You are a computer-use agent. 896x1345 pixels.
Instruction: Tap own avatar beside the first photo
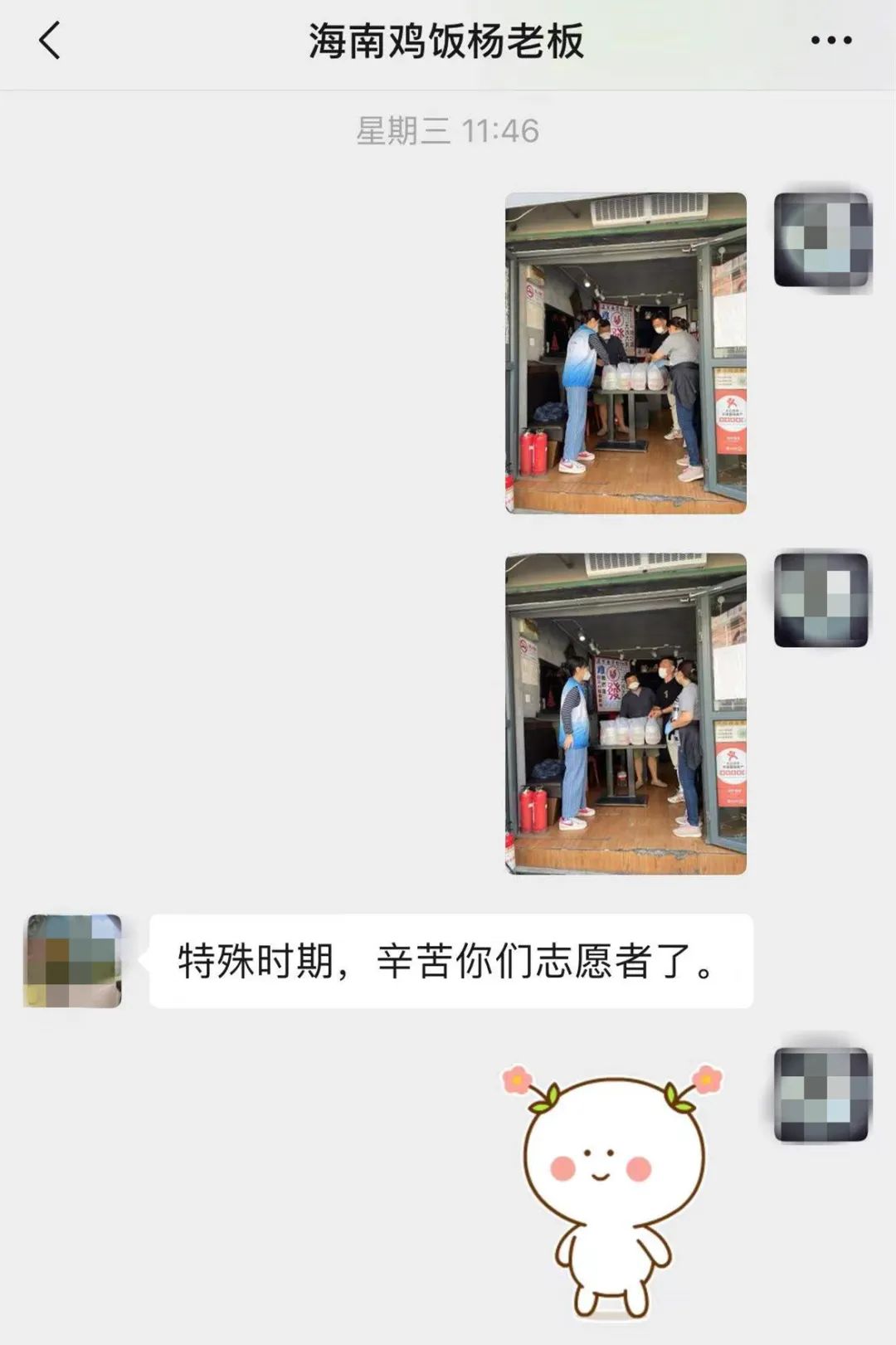[822, 240]
